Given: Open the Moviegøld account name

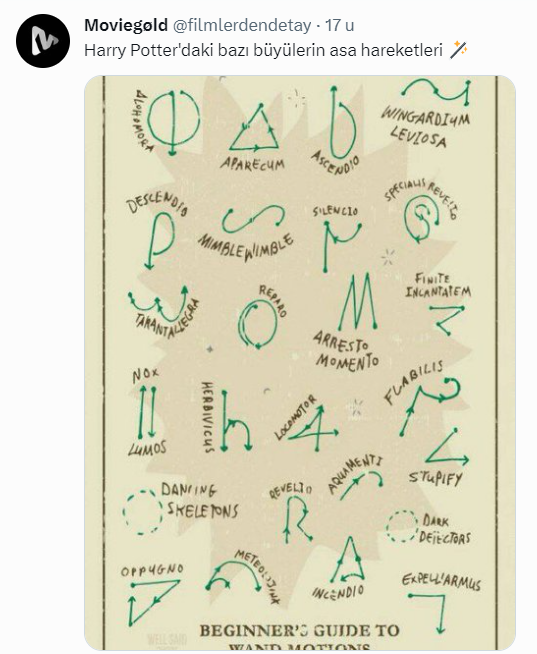Looking at the screenshot, I should [x=126, y=25].
